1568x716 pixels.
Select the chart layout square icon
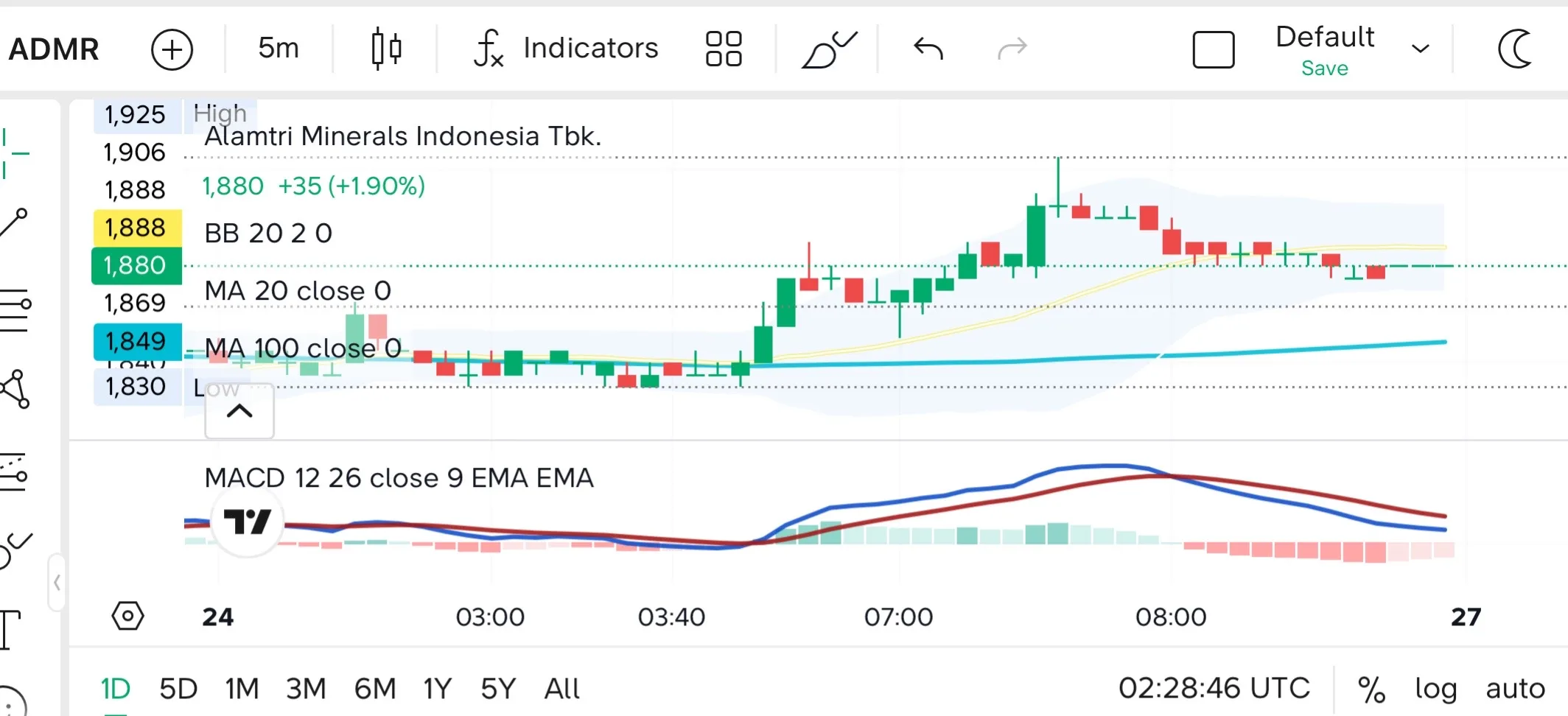1213,49
